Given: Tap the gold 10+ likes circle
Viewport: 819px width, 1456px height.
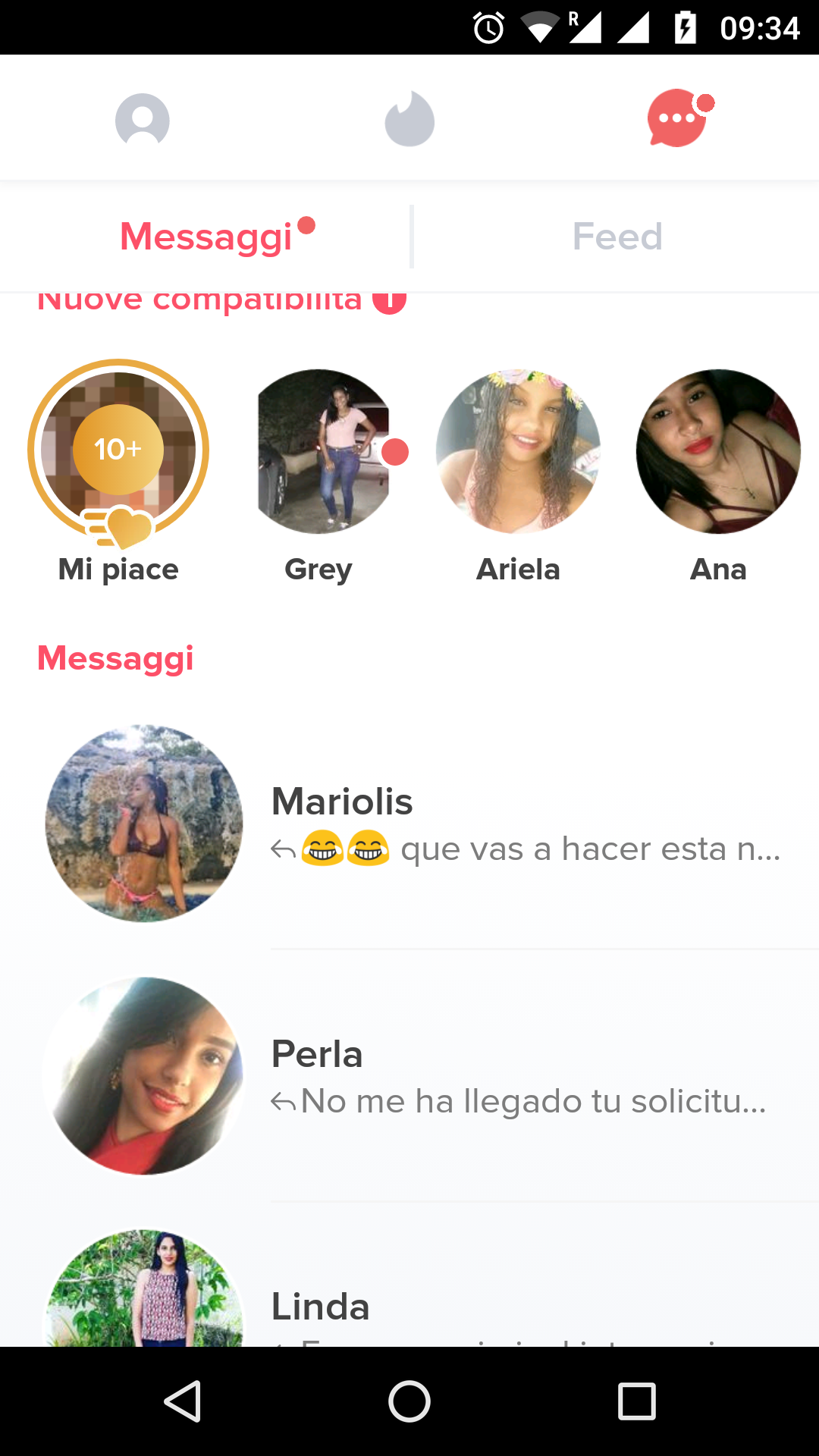Looking at the screenshot, I should [118, 450].
